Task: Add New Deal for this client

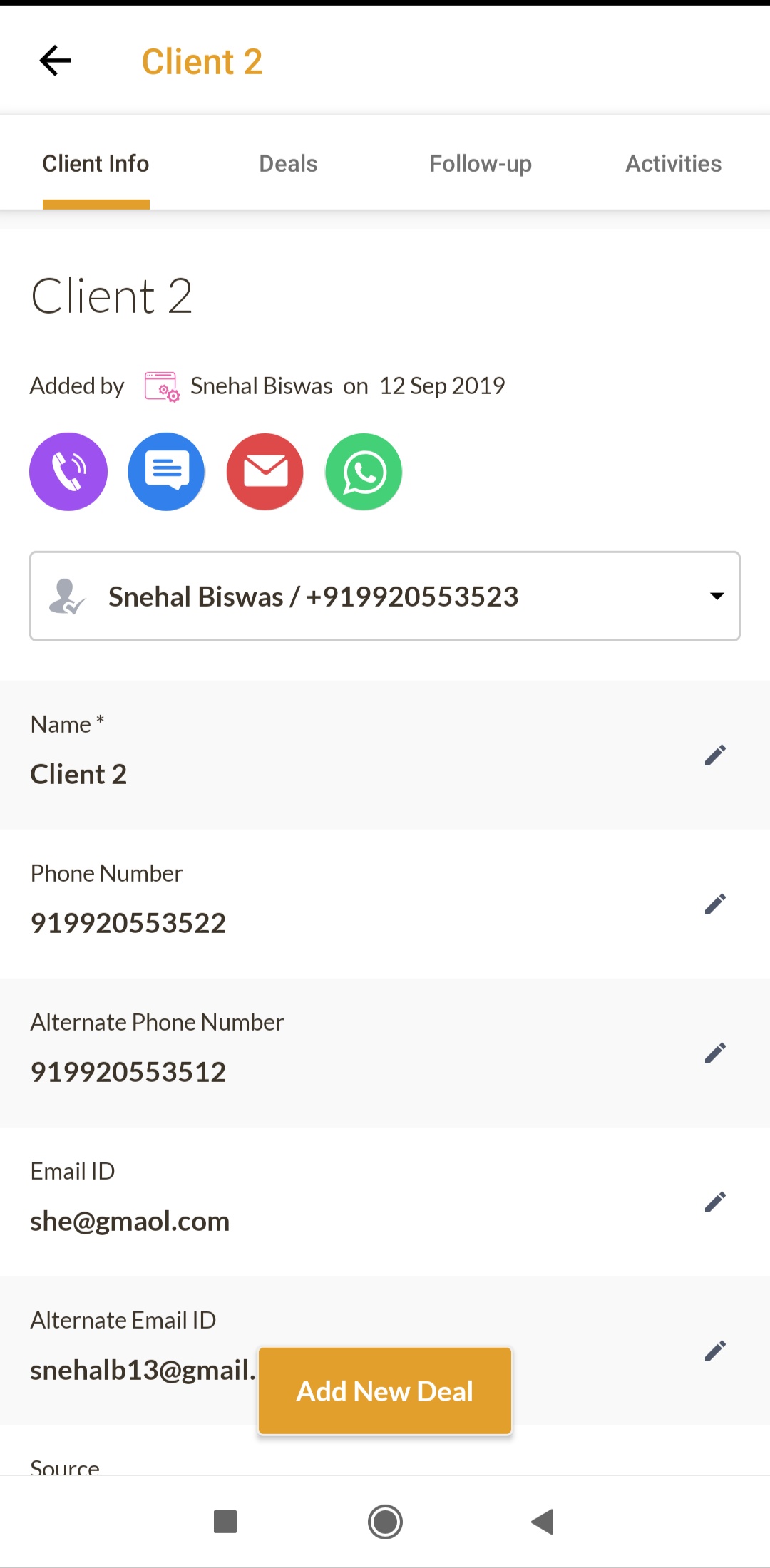Action: pyautogui.click(x=385, y=1391)
